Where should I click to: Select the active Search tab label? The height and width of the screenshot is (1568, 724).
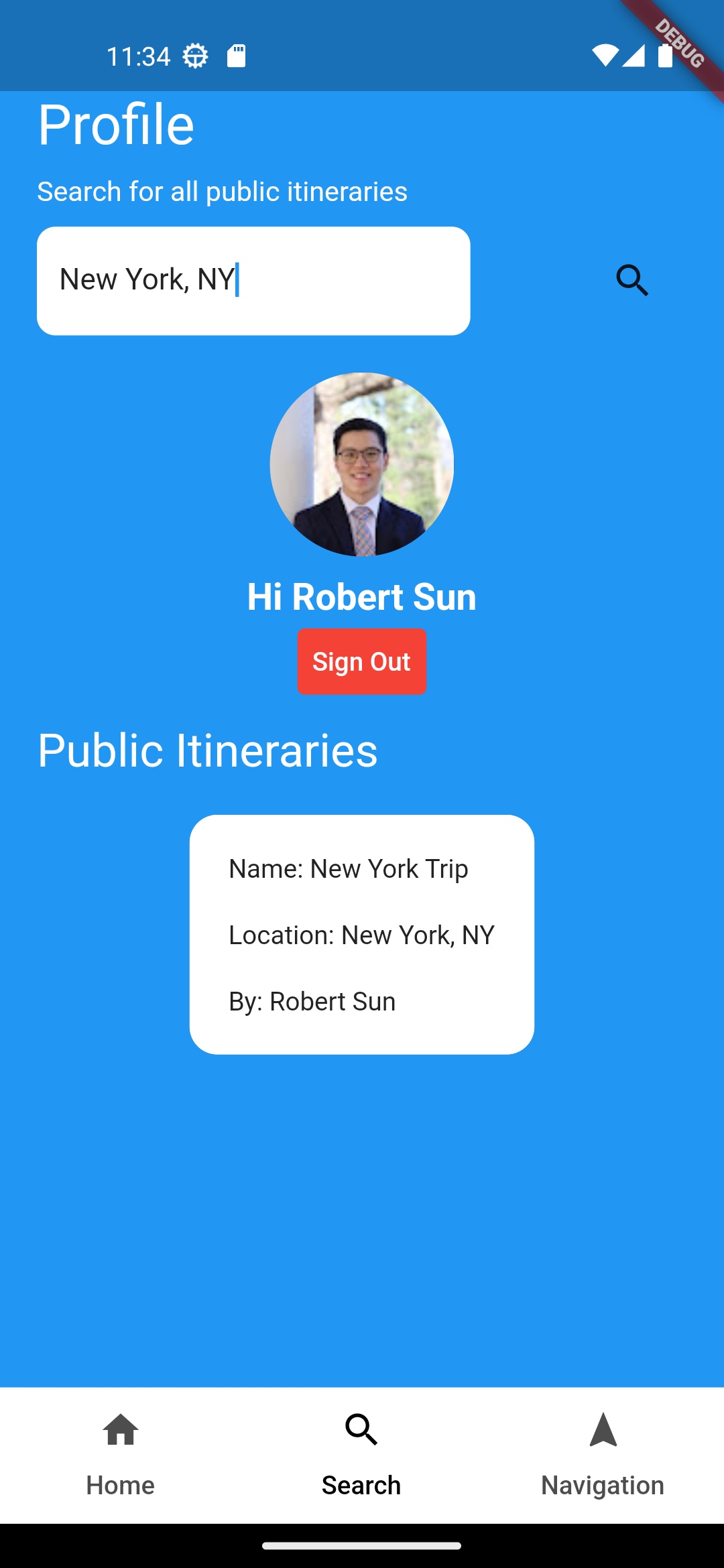click(361, 1484)
